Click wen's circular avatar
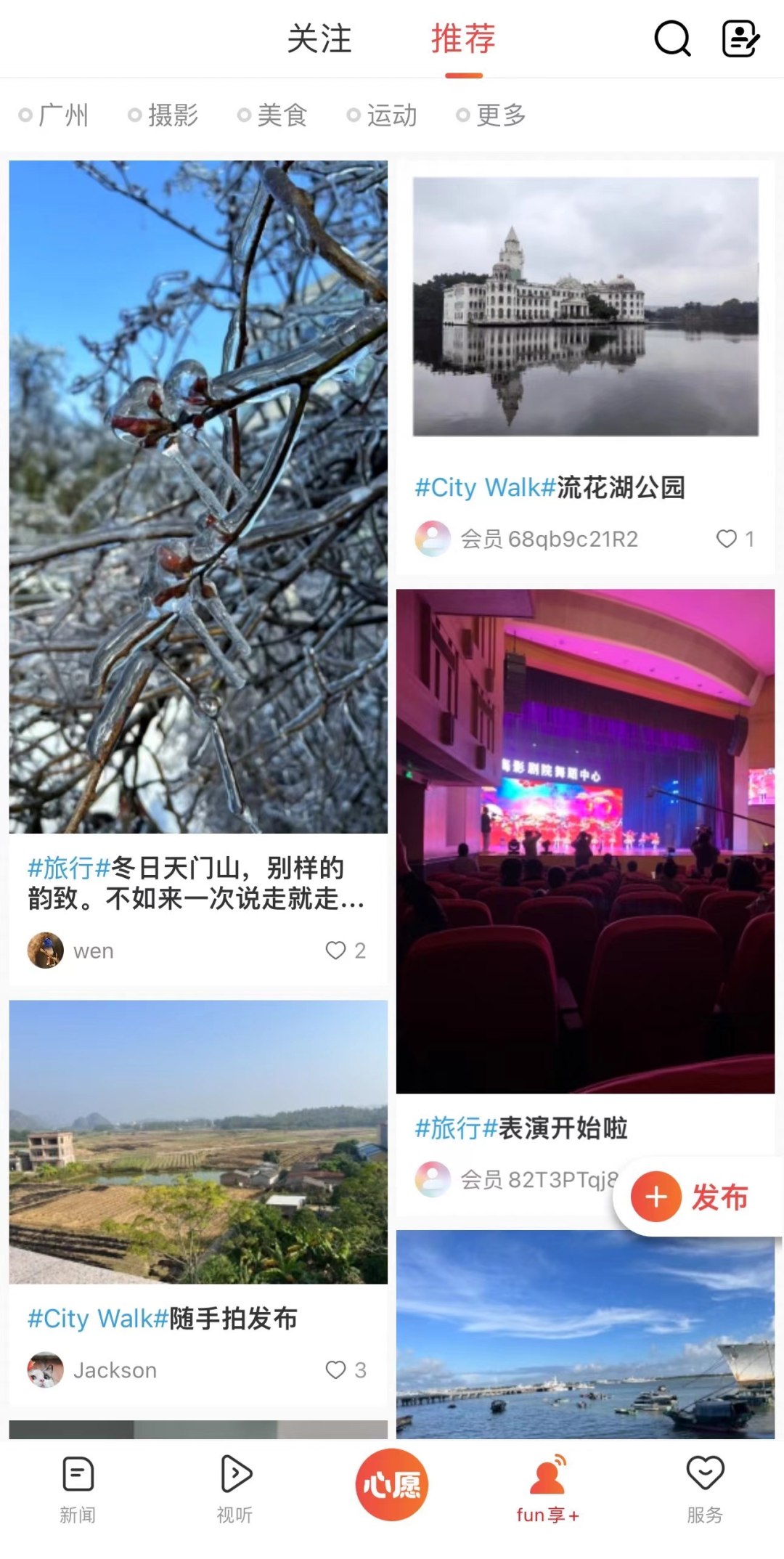The width and height of the screenshot is (784, 1559). 45,951
